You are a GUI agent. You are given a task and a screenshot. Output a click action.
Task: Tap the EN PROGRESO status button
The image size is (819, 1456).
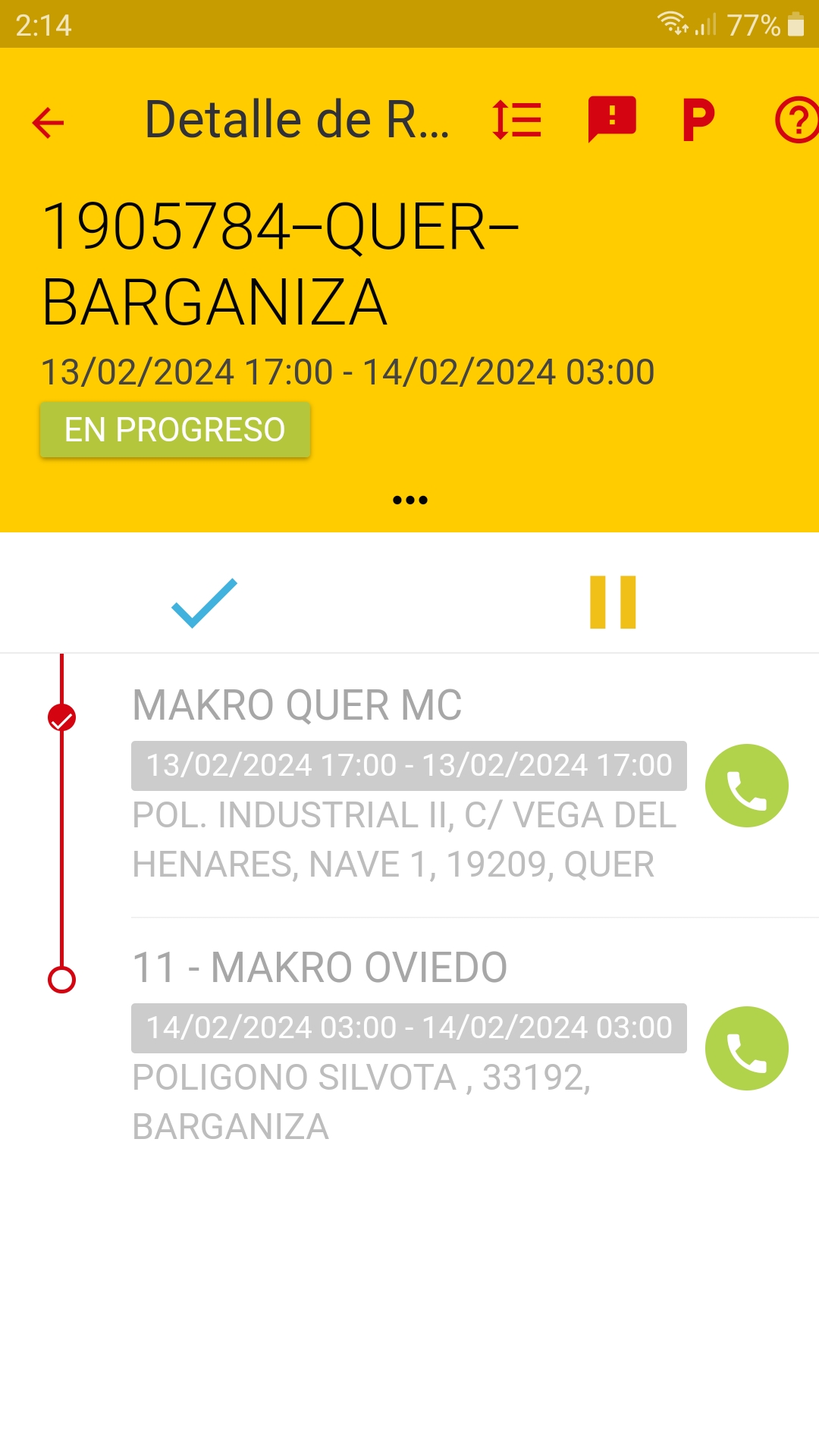click(175, 430)
